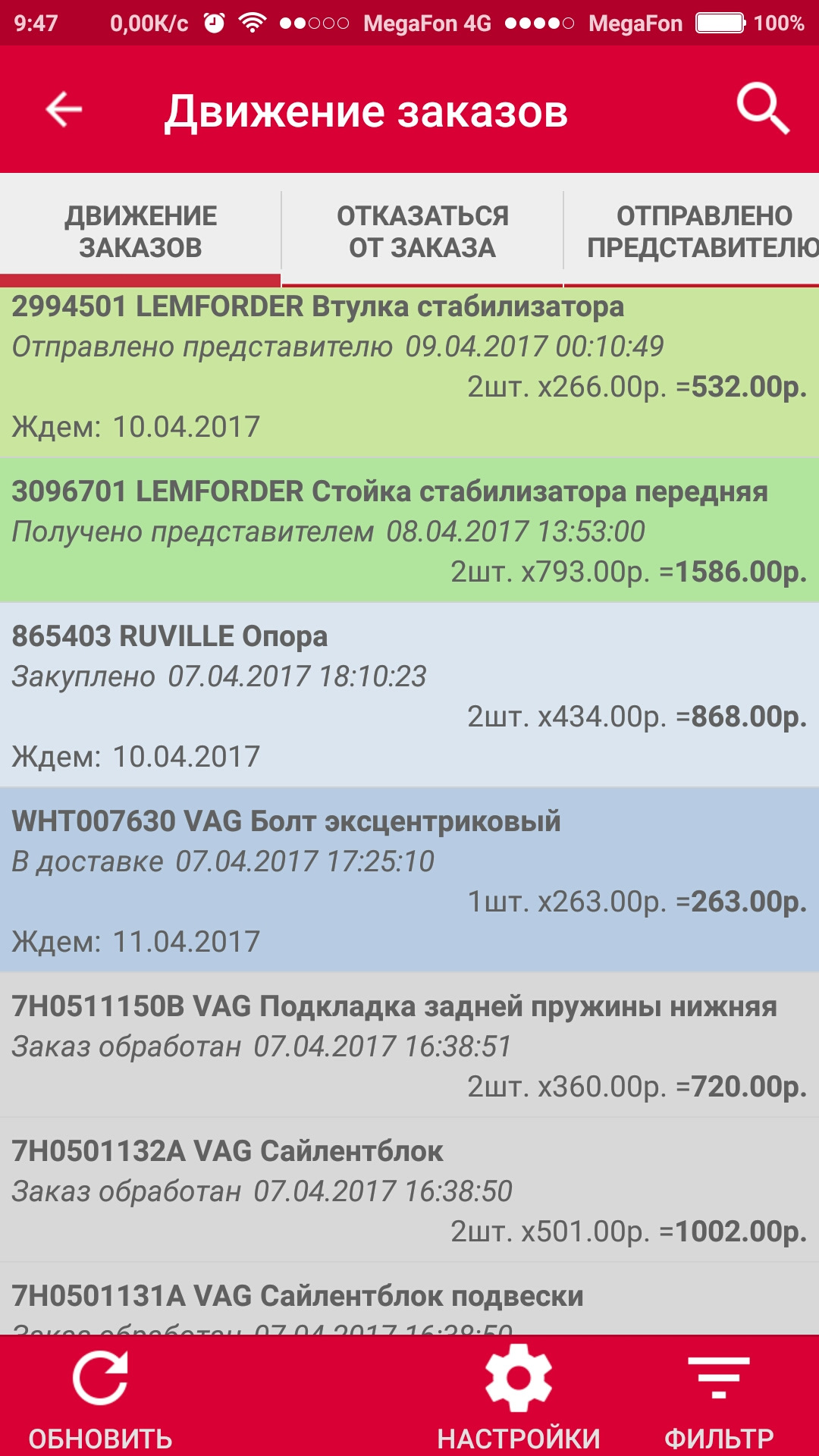The image size is (819, 1456).
Task: Open Настройки from the bottom bar
Action: coord(519,1397)
